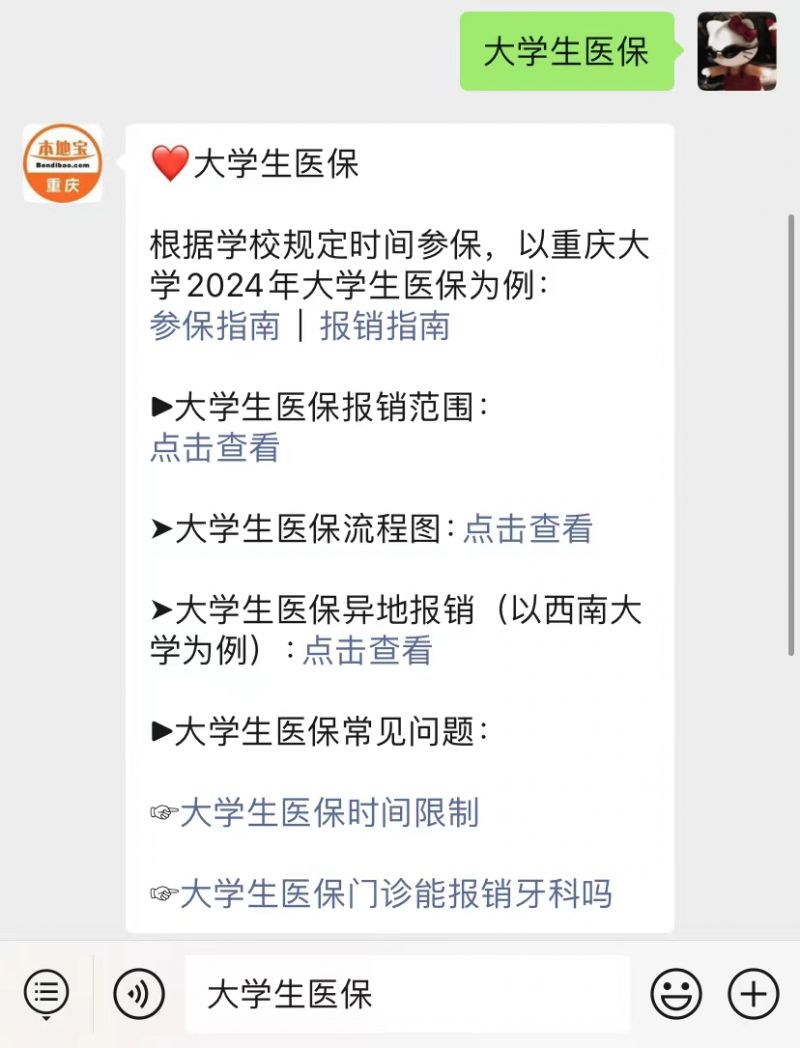Open the 重庆本地宝 account avatar
Screen dimensions: 800x1048
pyautogui.click(x=62, y=163)
